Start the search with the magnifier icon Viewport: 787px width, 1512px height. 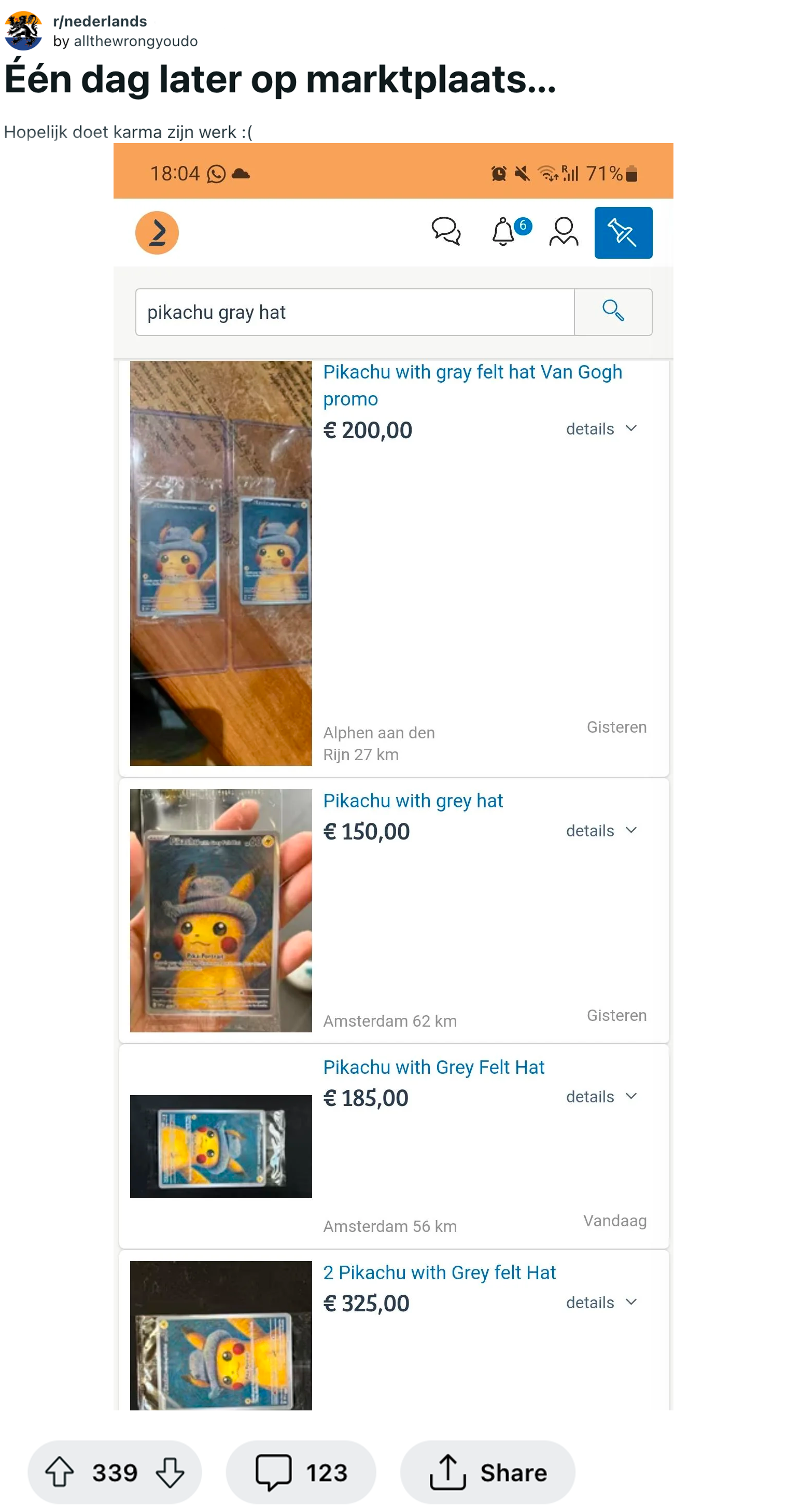point(613,312)
